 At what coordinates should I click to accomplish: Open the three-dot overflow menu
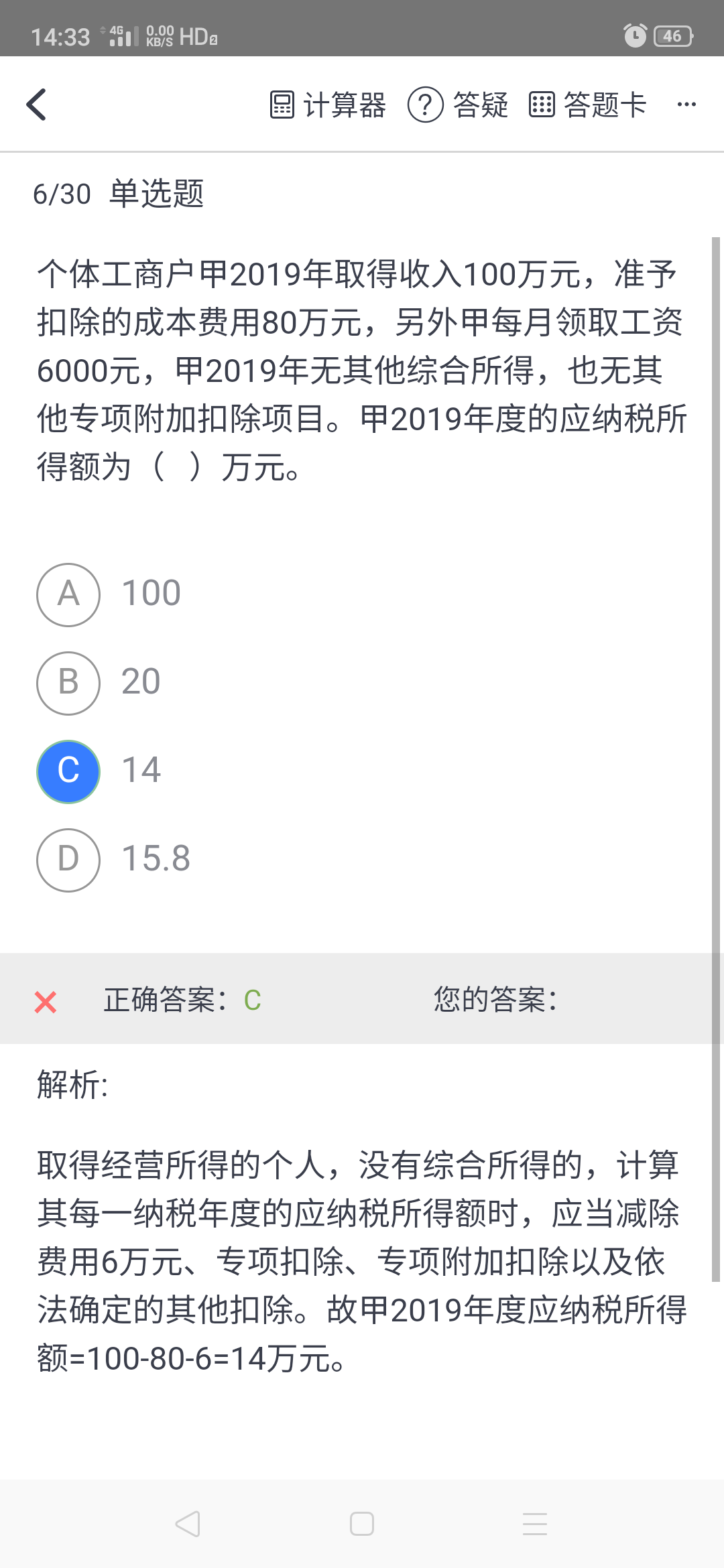coord(686,105)
